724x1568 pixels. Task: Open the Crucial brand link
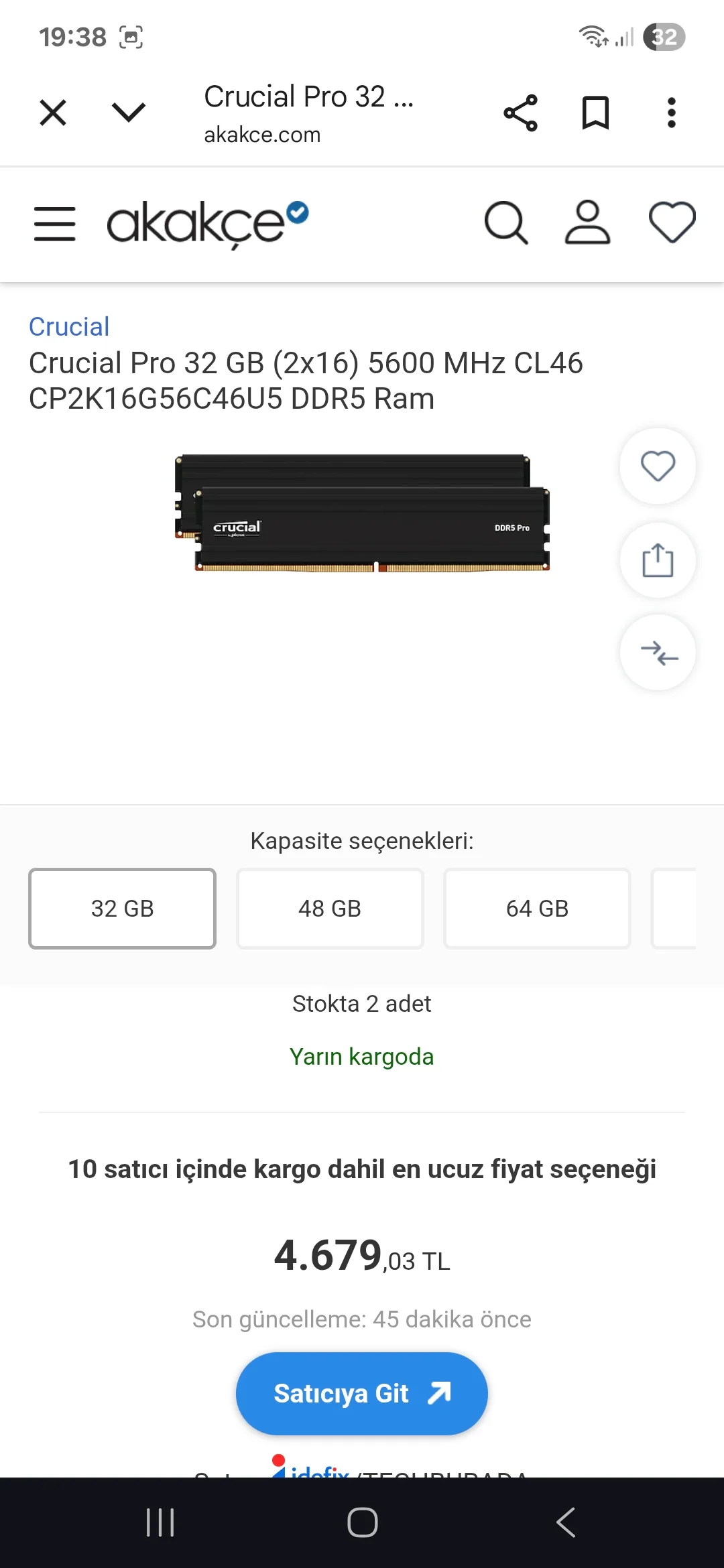coord(69,327)
